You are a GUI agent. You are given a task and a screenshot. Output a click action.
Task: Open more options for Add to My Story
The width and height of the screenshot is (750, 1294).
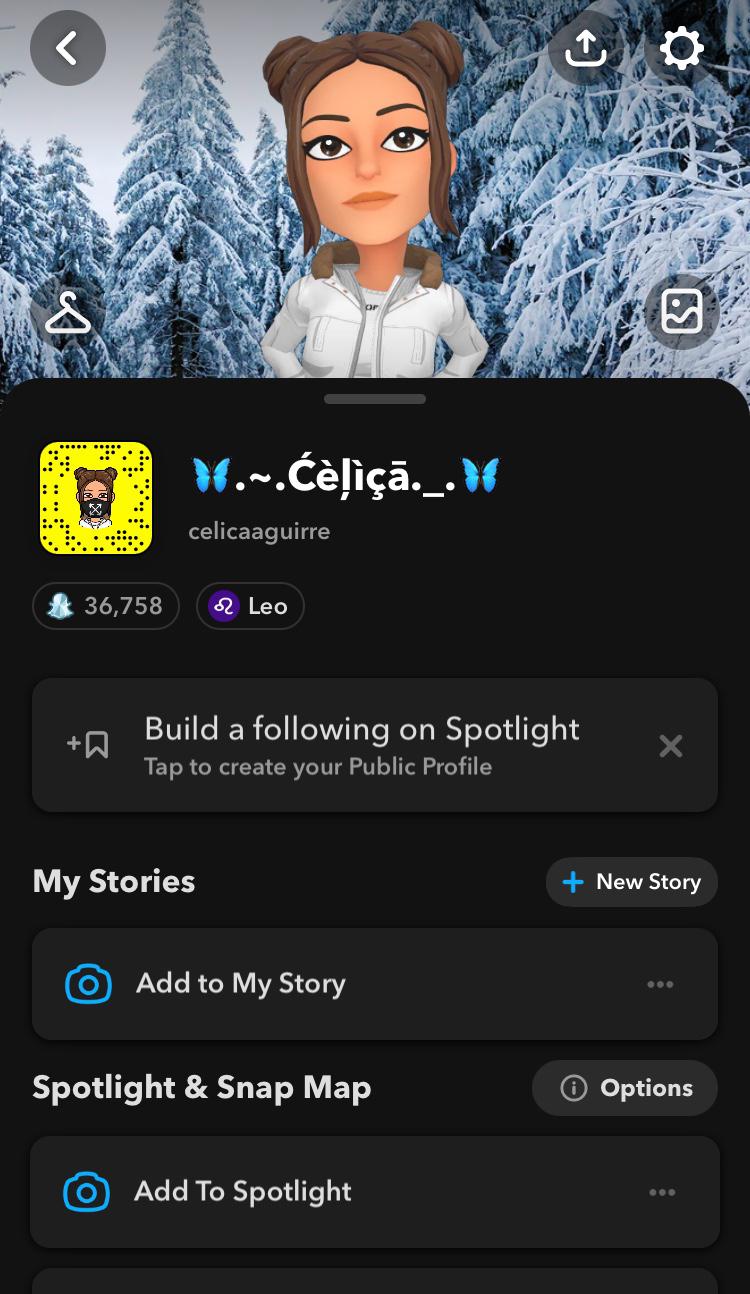(660, 985)
